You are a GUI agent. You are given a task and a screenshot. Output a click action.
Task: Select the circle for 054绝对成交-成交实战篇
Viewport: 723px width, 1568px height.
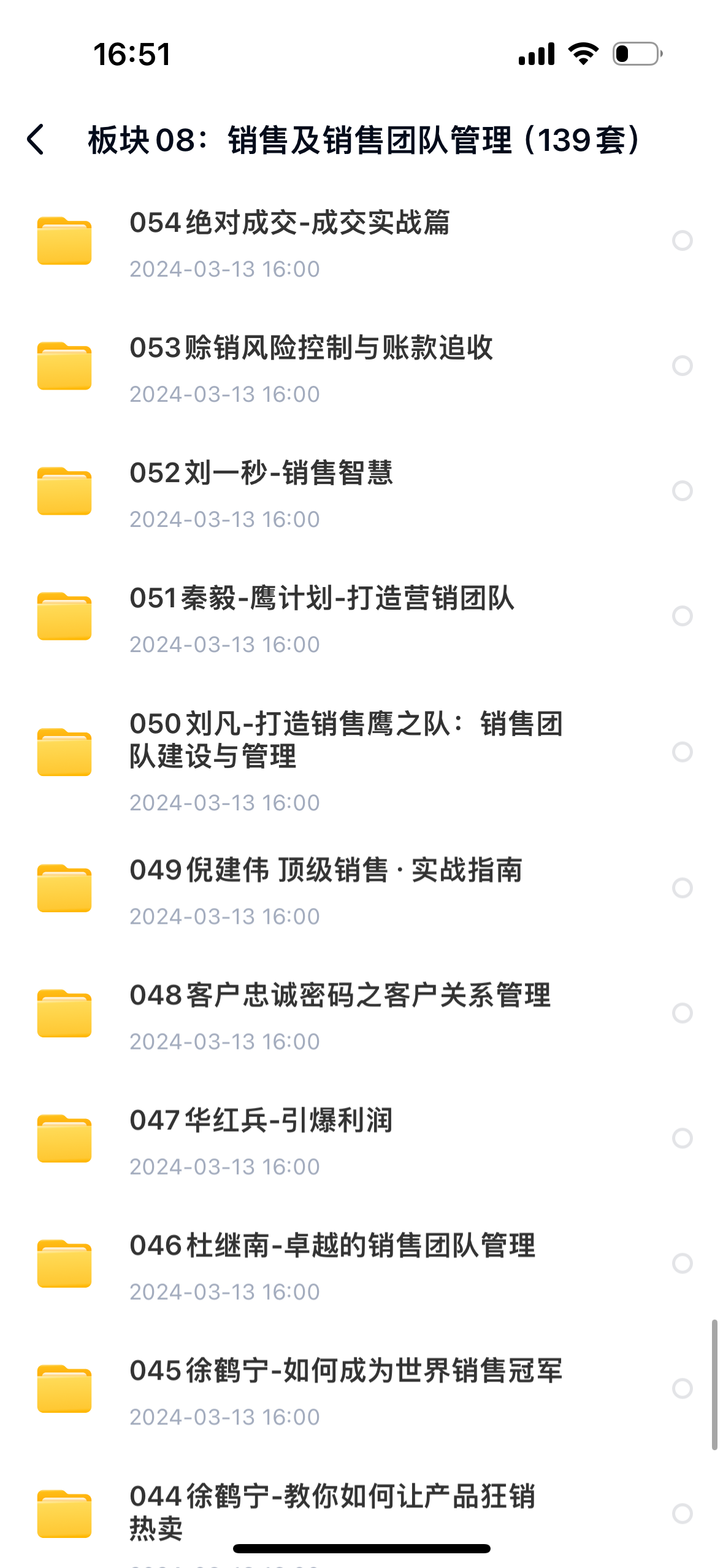click(x=682, y=240)
